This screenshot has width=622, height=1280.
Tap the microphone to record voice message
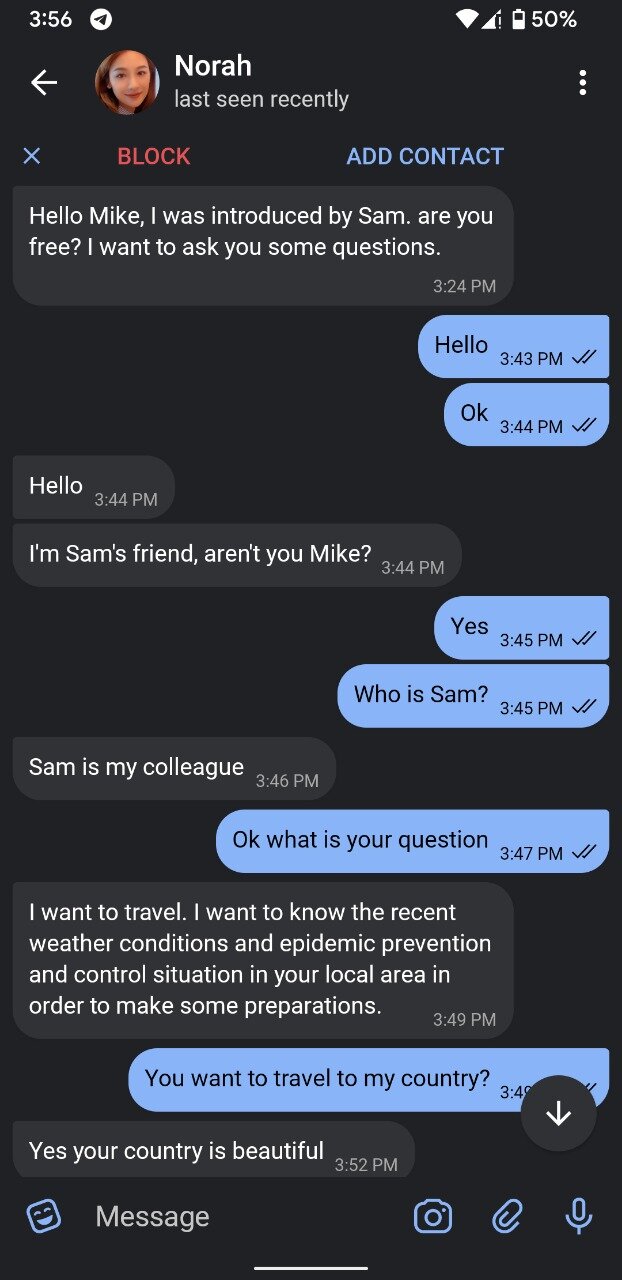[578, 1216]
